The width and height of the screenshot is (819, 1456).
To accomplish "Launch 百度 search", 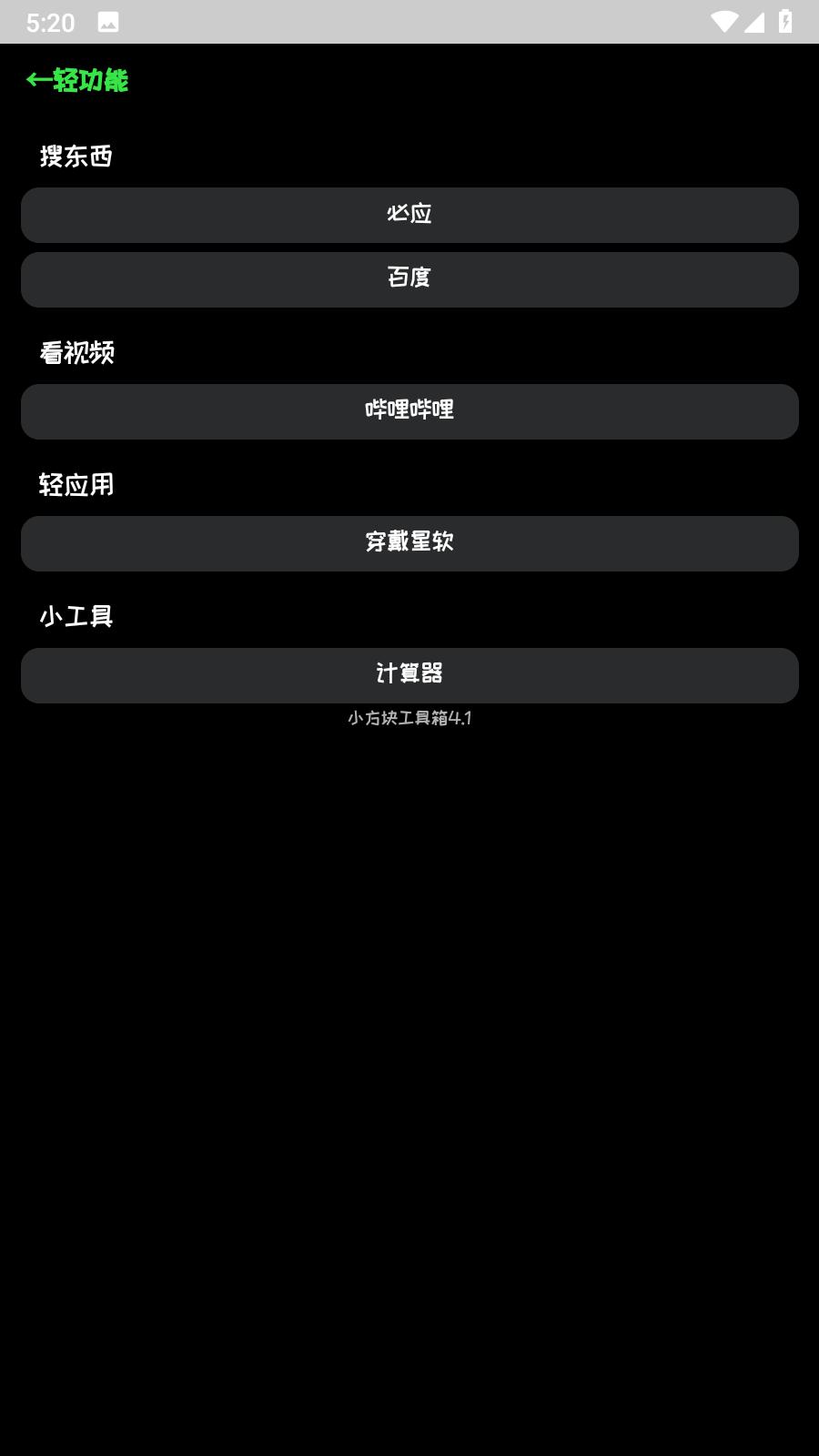I will (x=409, y=279).
